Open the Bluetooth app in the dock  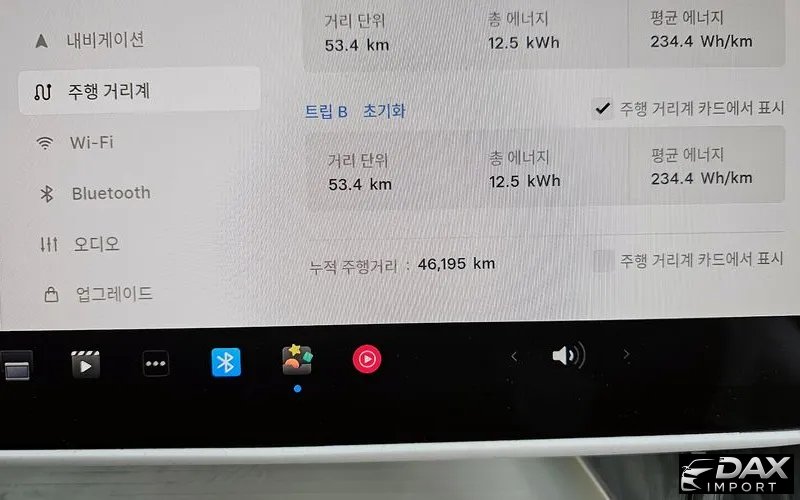(226, 362)
